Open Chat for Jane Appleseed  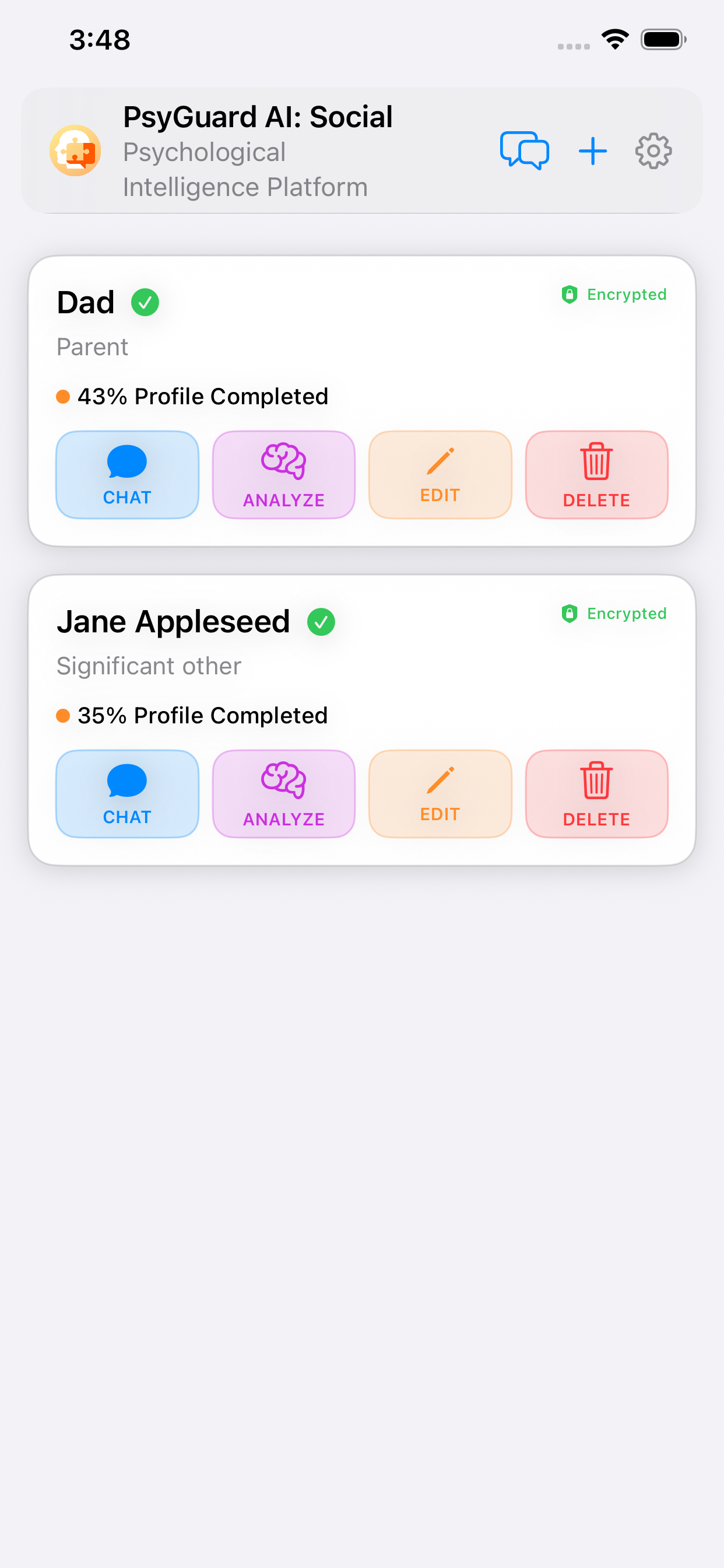pos(126,794)
